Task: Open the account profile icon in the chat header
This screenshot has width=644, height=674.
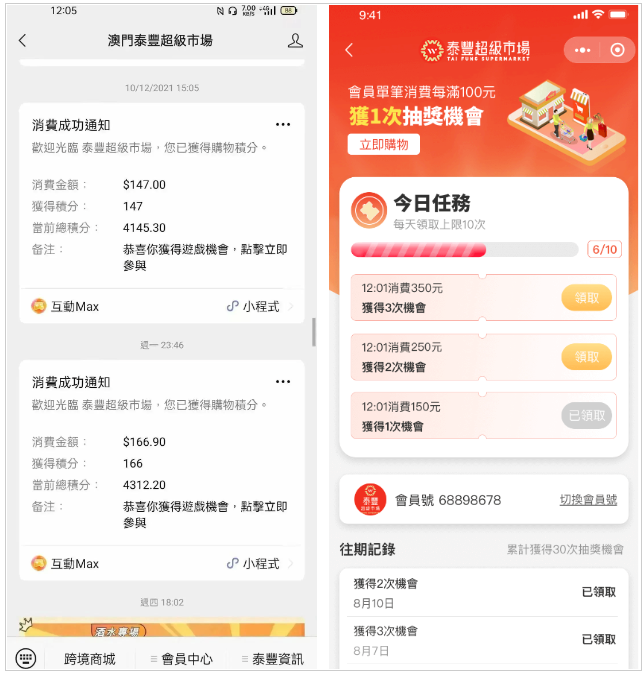Action: pyautogui.click(x=295, y=41)
